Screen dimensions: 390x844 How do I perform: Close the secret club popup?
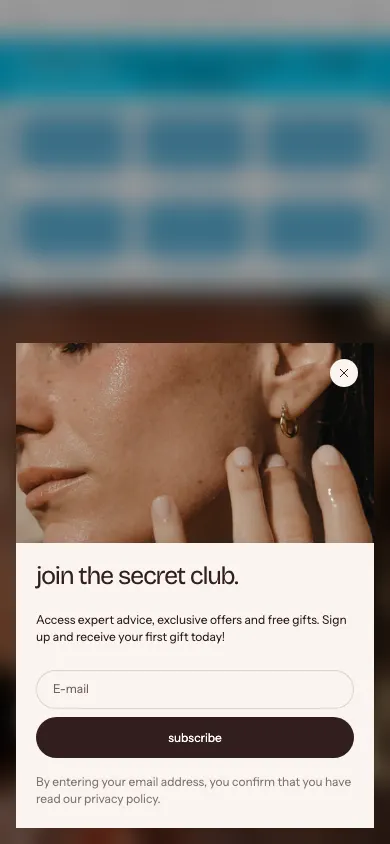[x=344, y=373]
